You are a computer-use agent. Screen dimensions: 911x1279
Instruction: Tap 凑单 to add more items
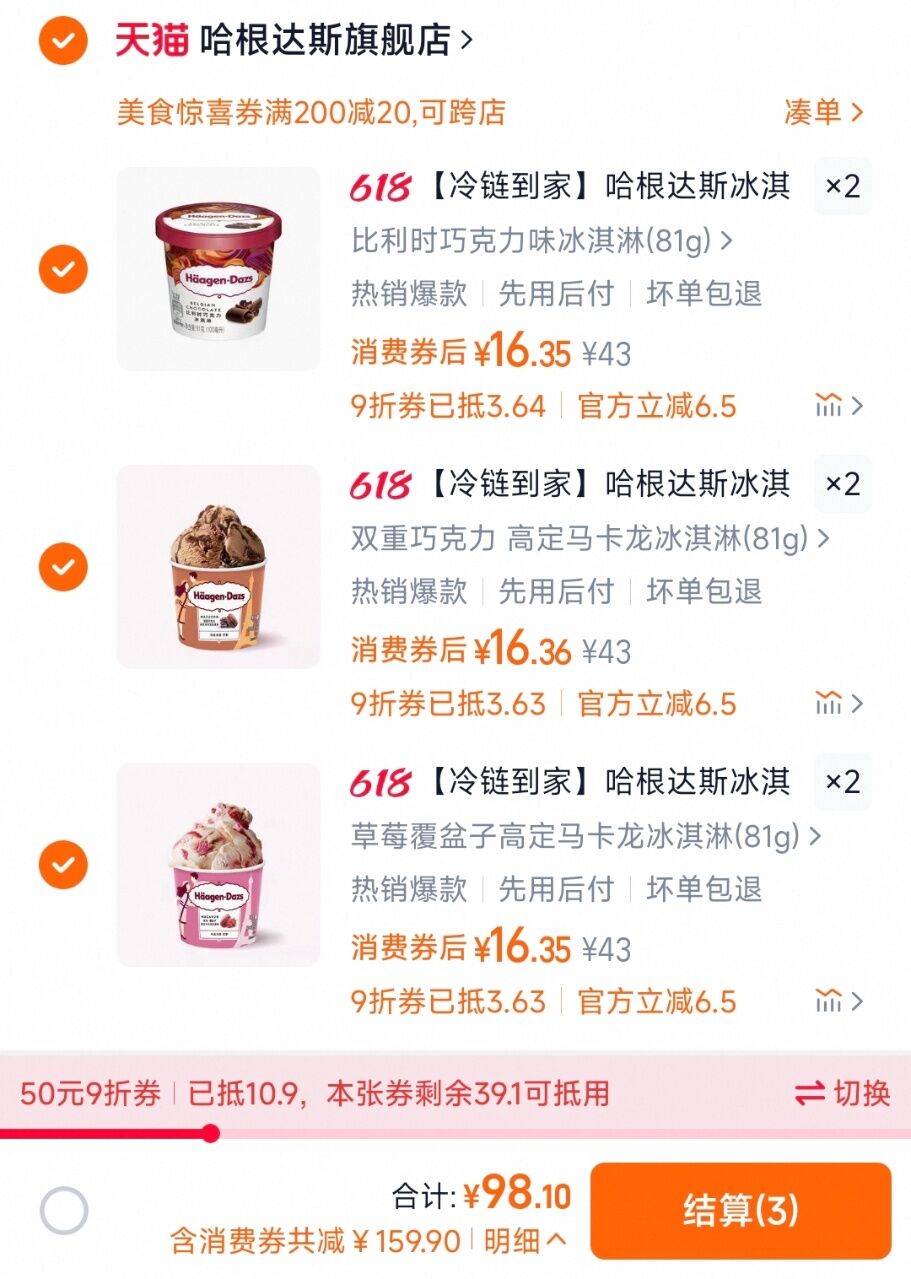tap(823, 112)
